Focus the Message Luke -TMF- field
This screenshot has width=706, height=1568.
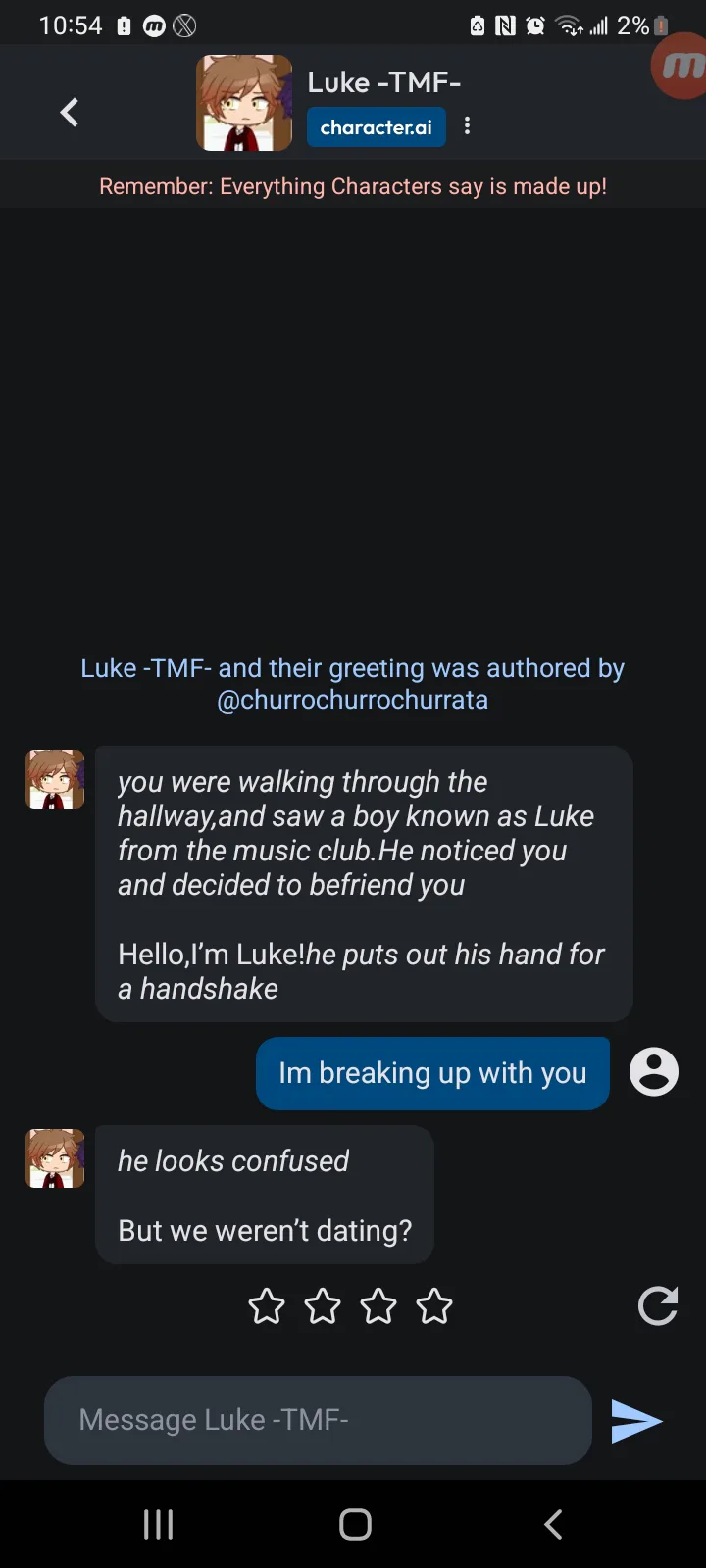[x=318, y=1420]
